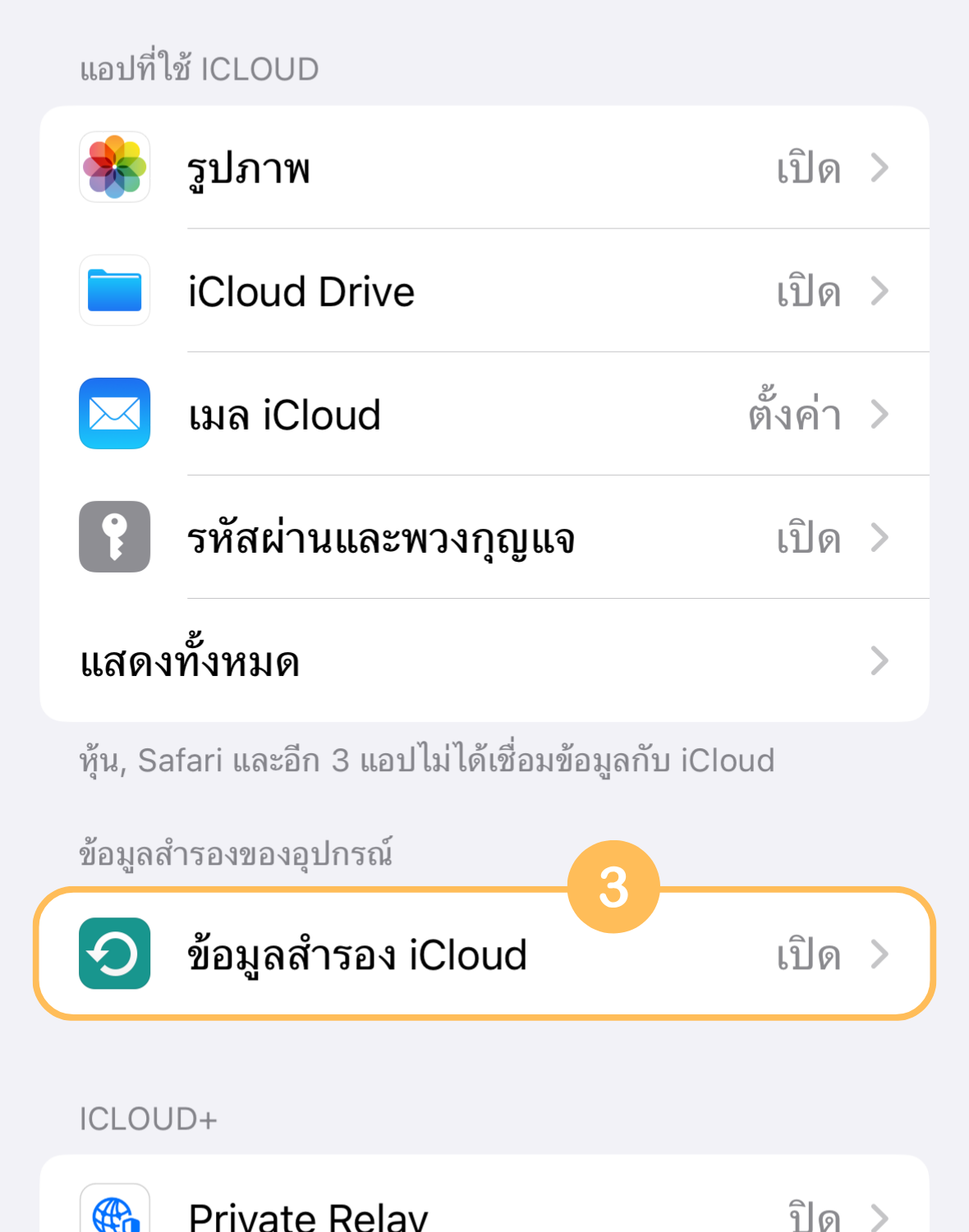Open iCloud Drive settings
This screenshot has width=969, height=1232.
coord(484,291)
